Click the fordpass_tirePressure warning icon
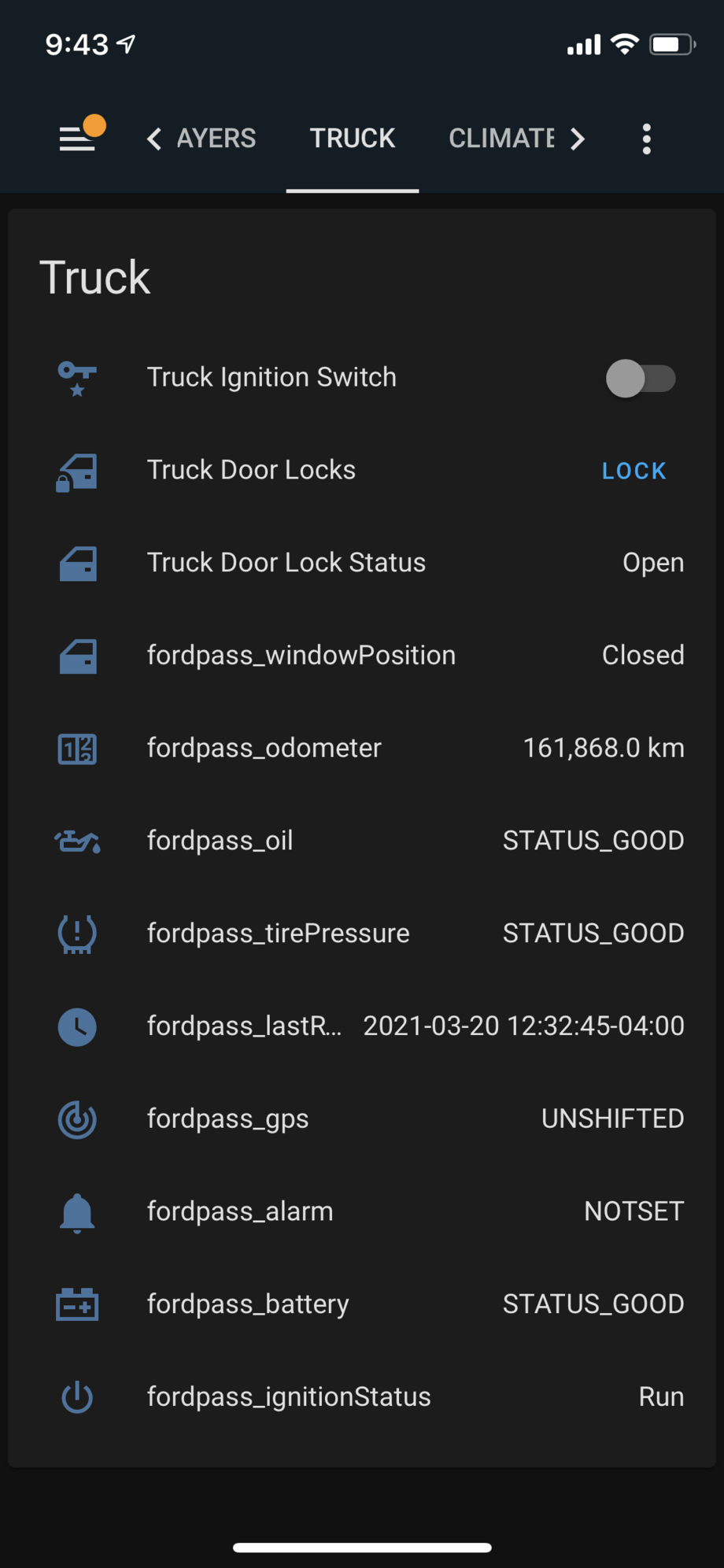This screenshot has width=724, height=1568. (76, 934)
